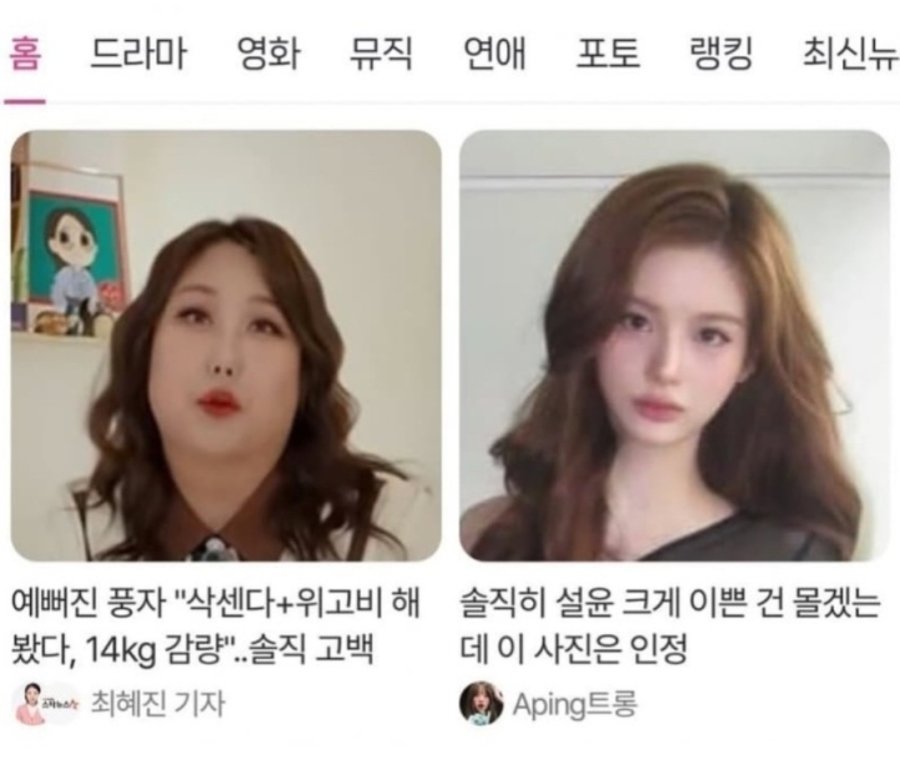Open the 포토 tab
The image size is (900, 770).
608,54
